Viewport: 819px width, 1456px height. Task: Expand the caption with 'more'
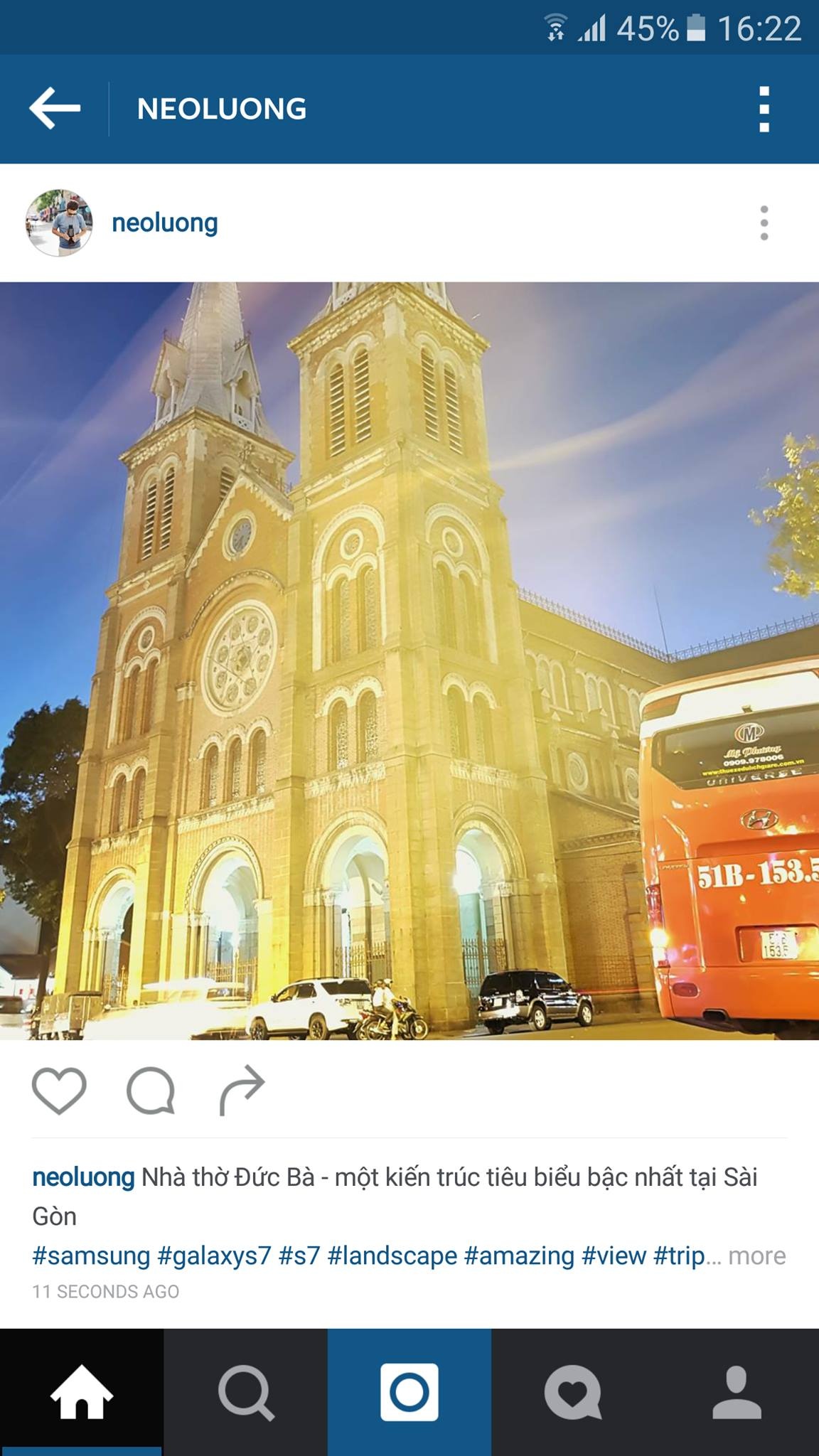756,1256
